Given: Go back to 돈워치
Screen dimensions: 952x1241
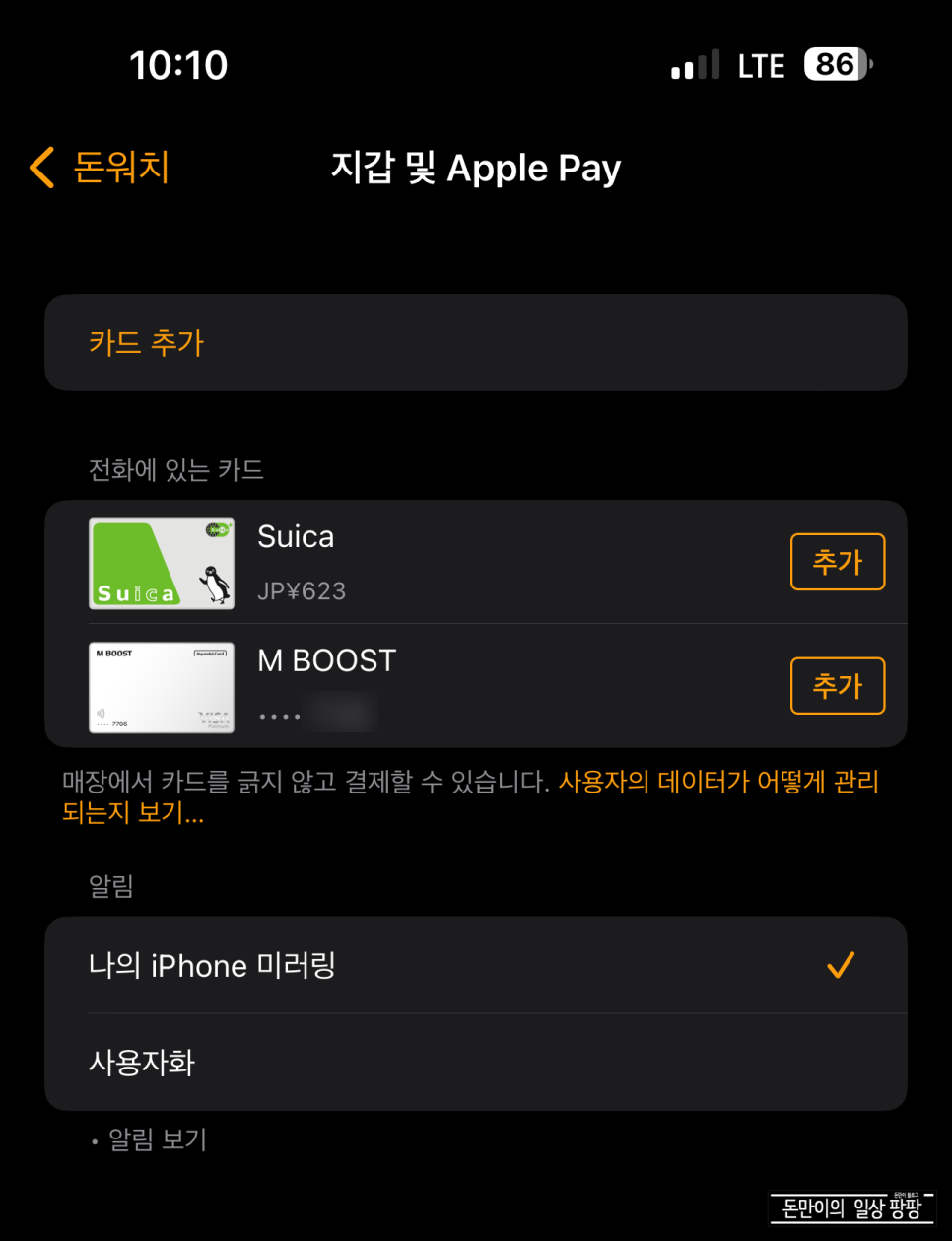Looking at the screenshot, I should (101, 168).
